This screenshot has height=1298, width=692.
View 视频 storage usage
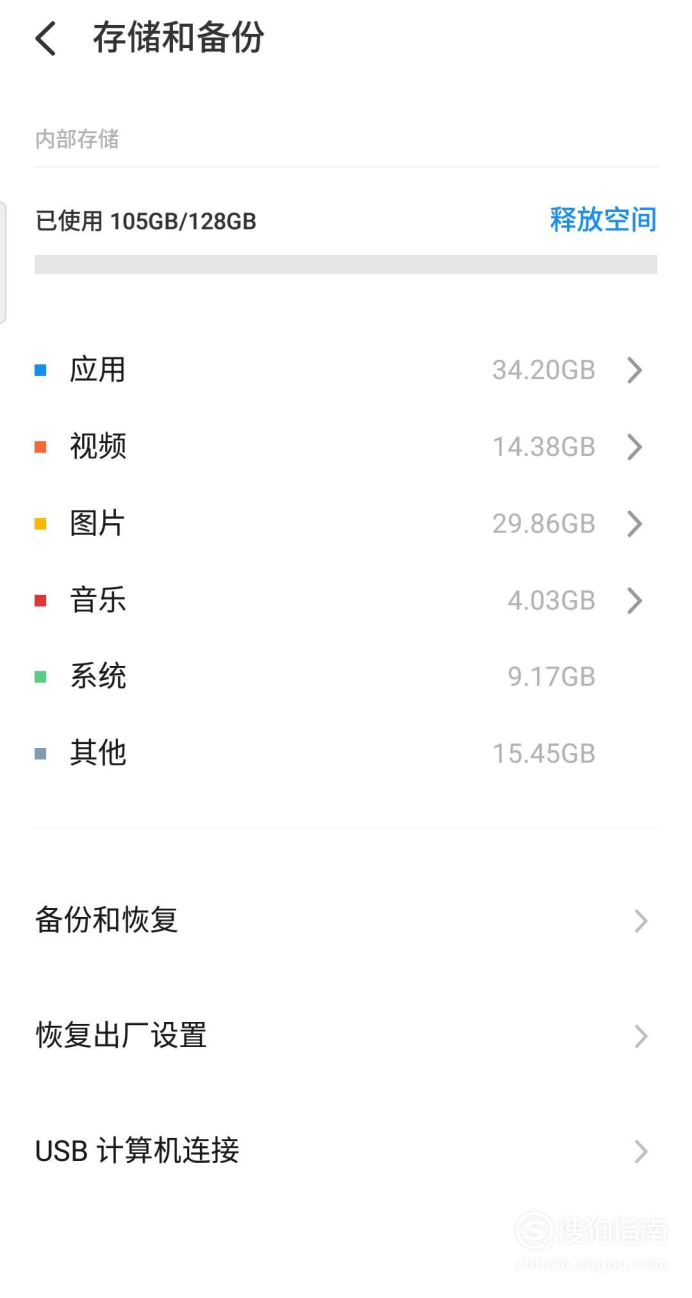346,446
